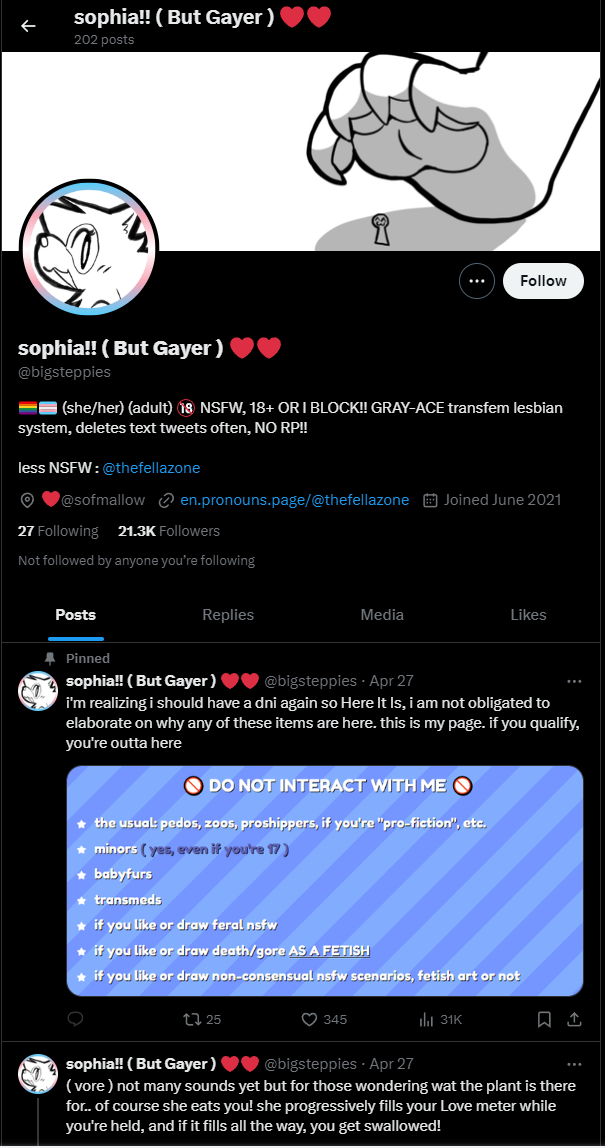View the 21.3K Followers list
The height and width of the screenshot is (1148, 605).
pyautogui.click(x=168, y=531)
